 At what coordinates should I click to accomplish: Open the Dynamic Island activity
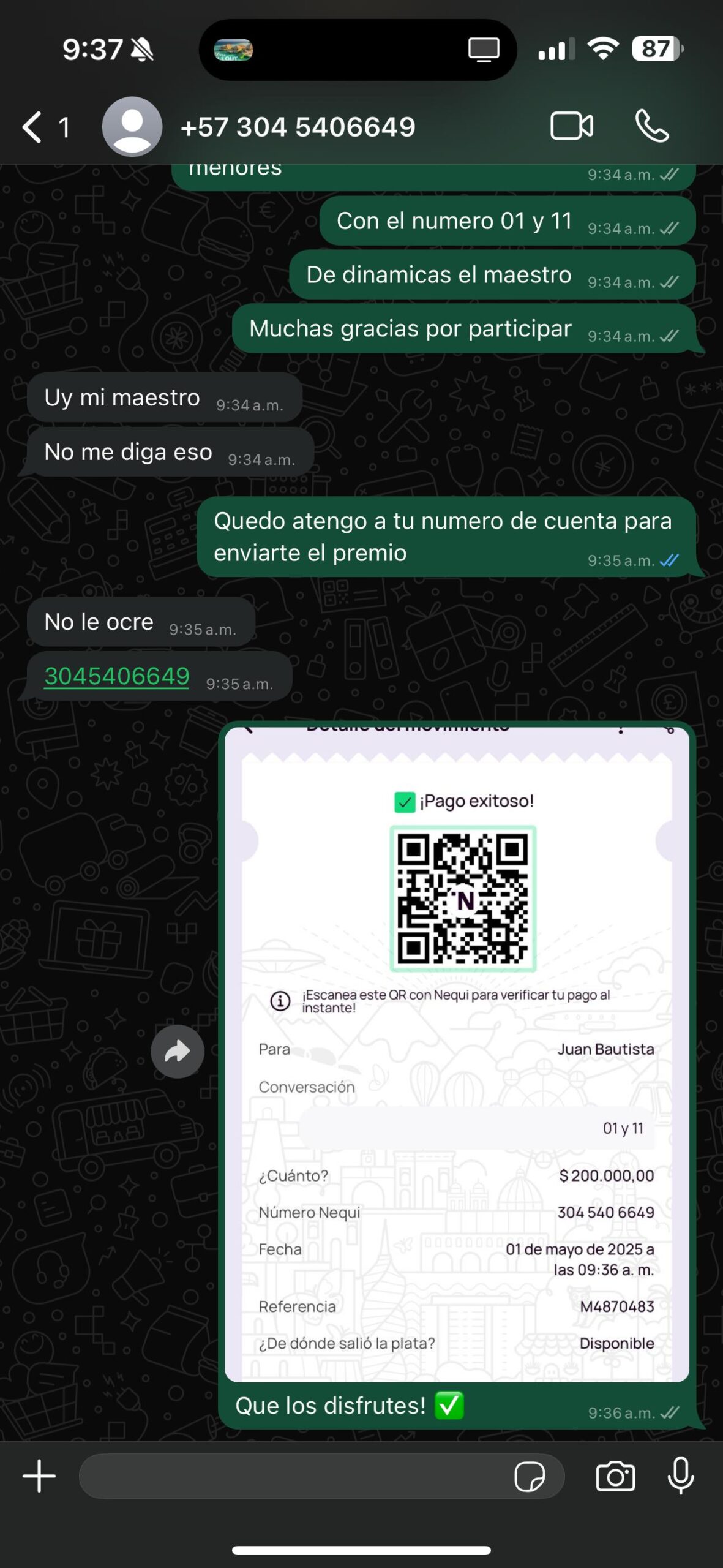coord(358,50)
